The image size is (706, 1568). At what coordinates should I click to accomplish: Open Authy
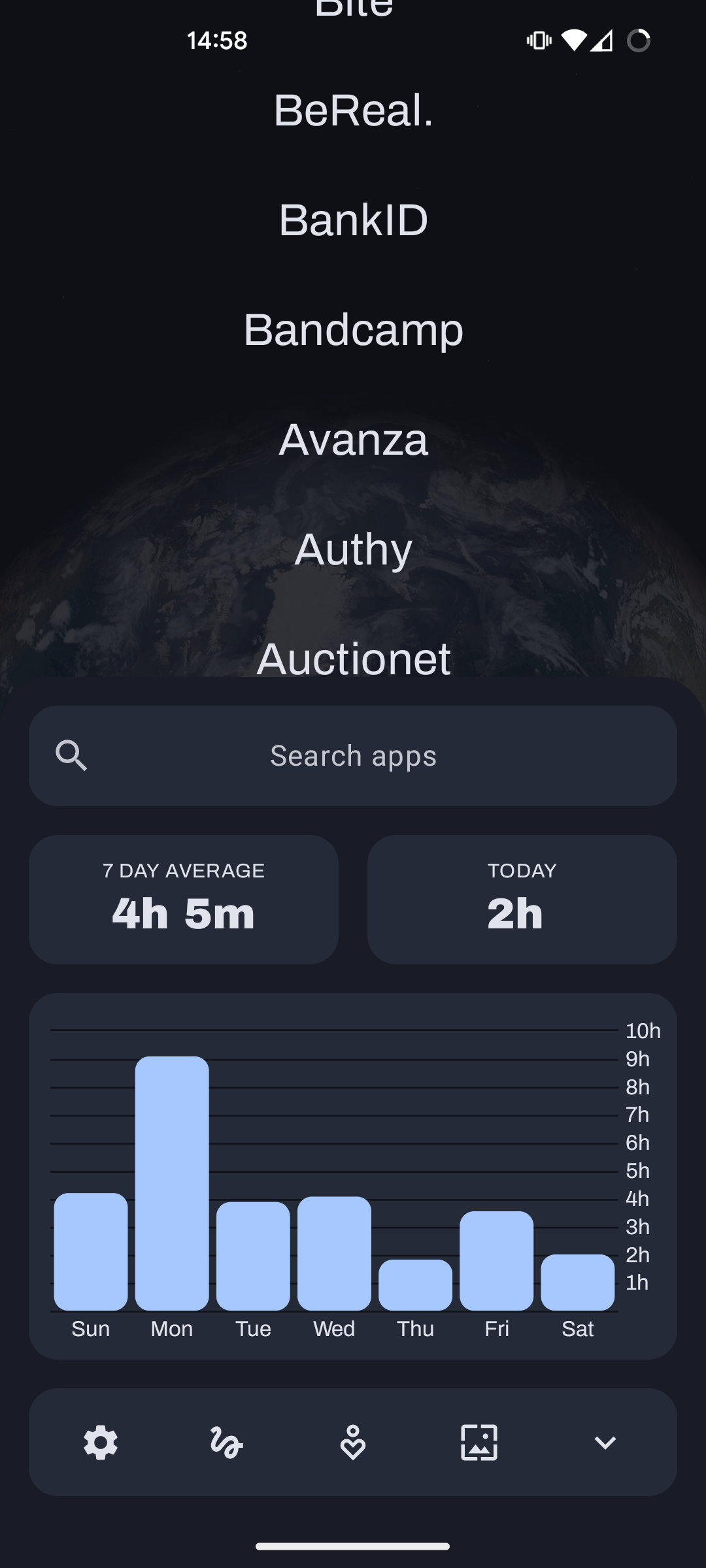click(x=353, y=549)
